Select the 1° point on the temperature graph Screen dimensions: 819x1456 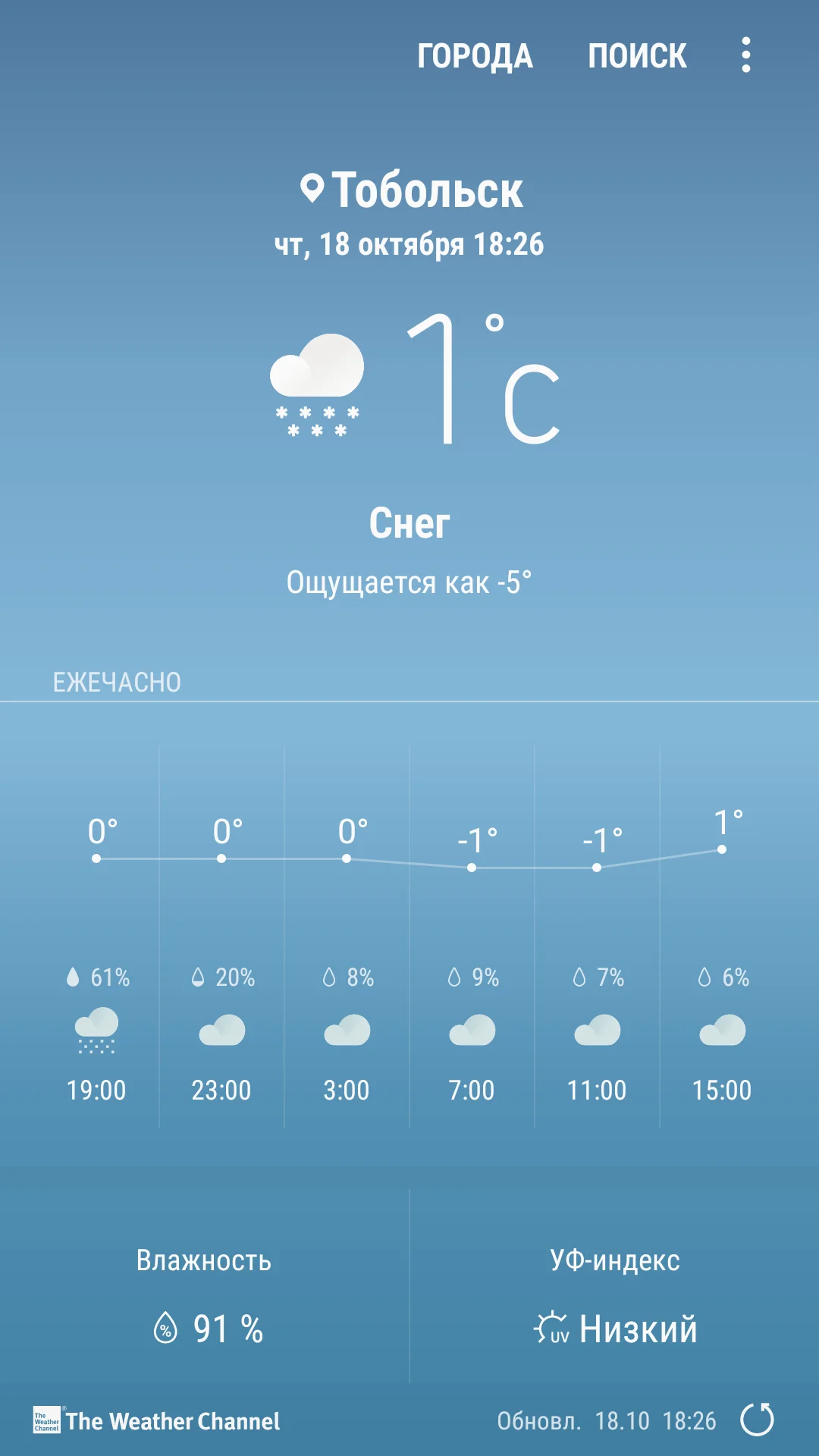click(x=720, y=851)
